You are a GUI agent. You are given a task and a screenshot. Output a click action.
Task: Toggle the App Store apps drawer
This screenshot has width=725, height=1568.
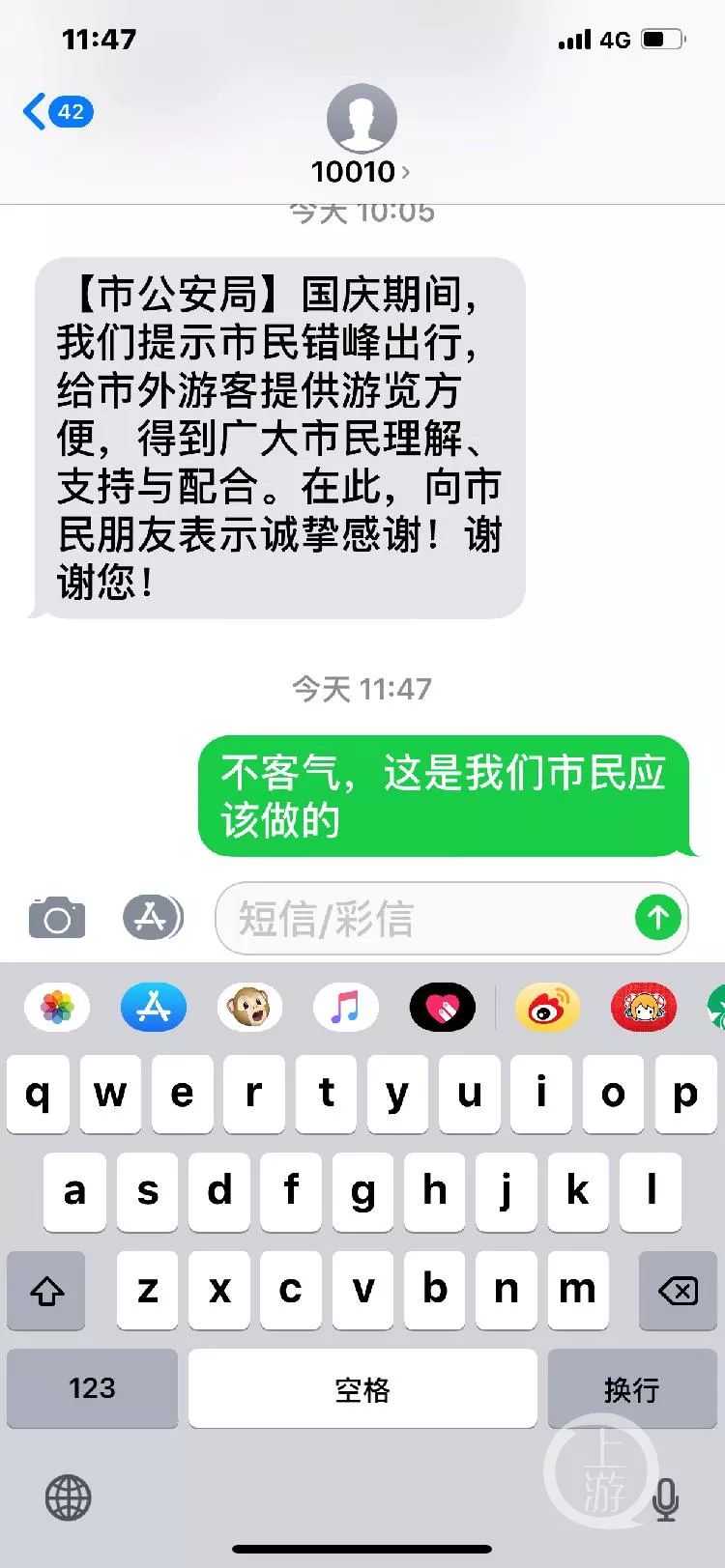click(152, 917)
